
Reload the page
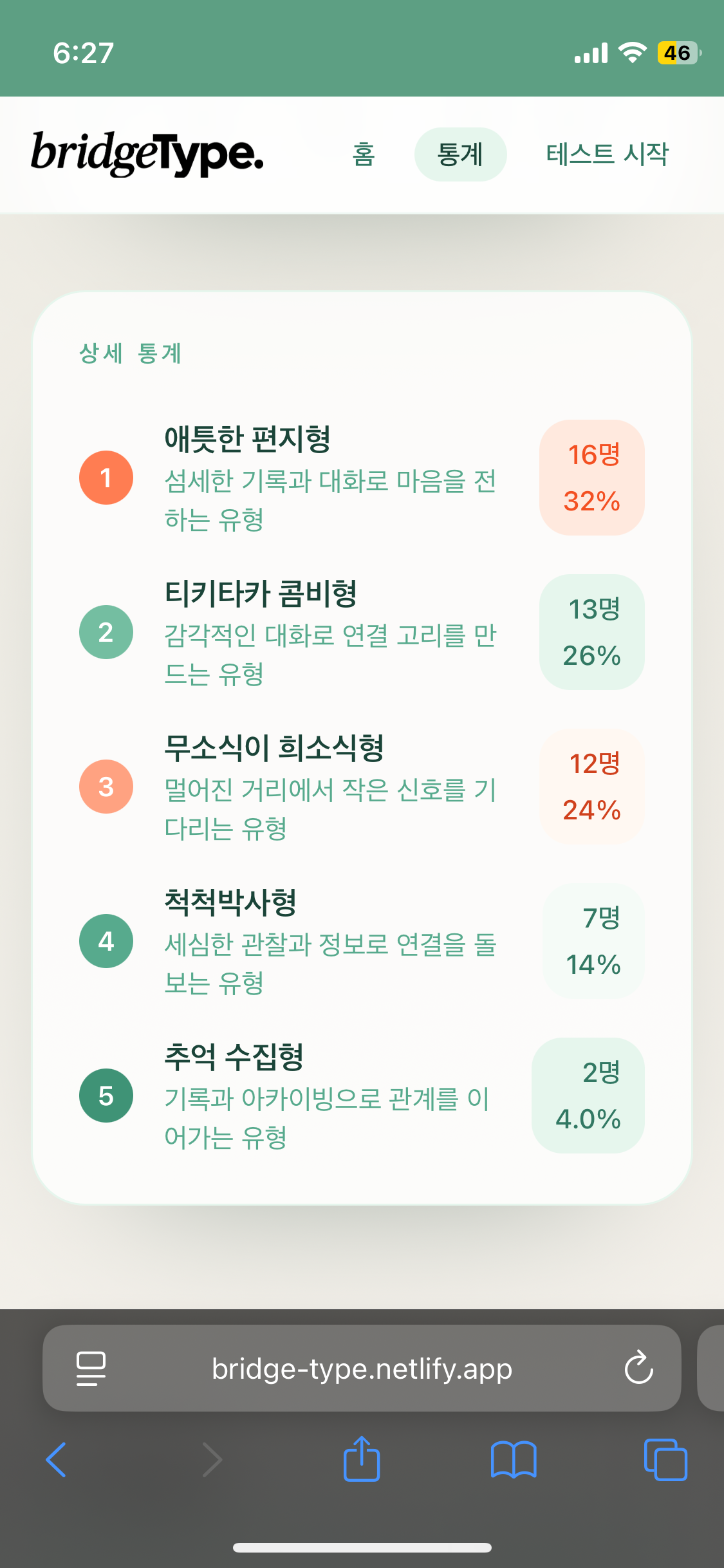pos(638,1368)
